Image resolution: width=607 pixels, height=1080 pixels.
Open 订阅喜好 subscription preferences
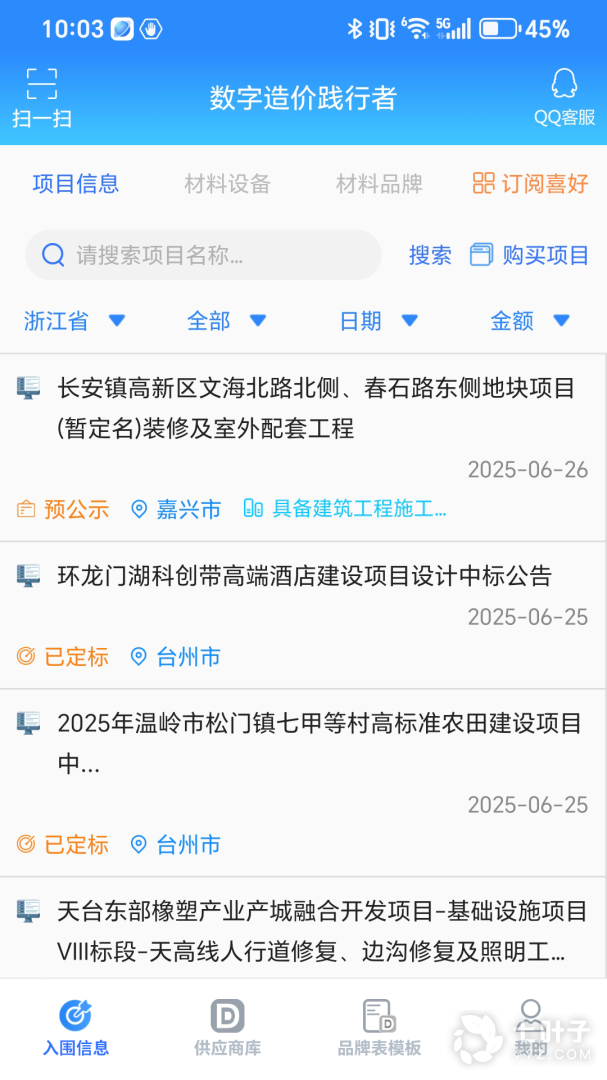(x=530, y=184)
